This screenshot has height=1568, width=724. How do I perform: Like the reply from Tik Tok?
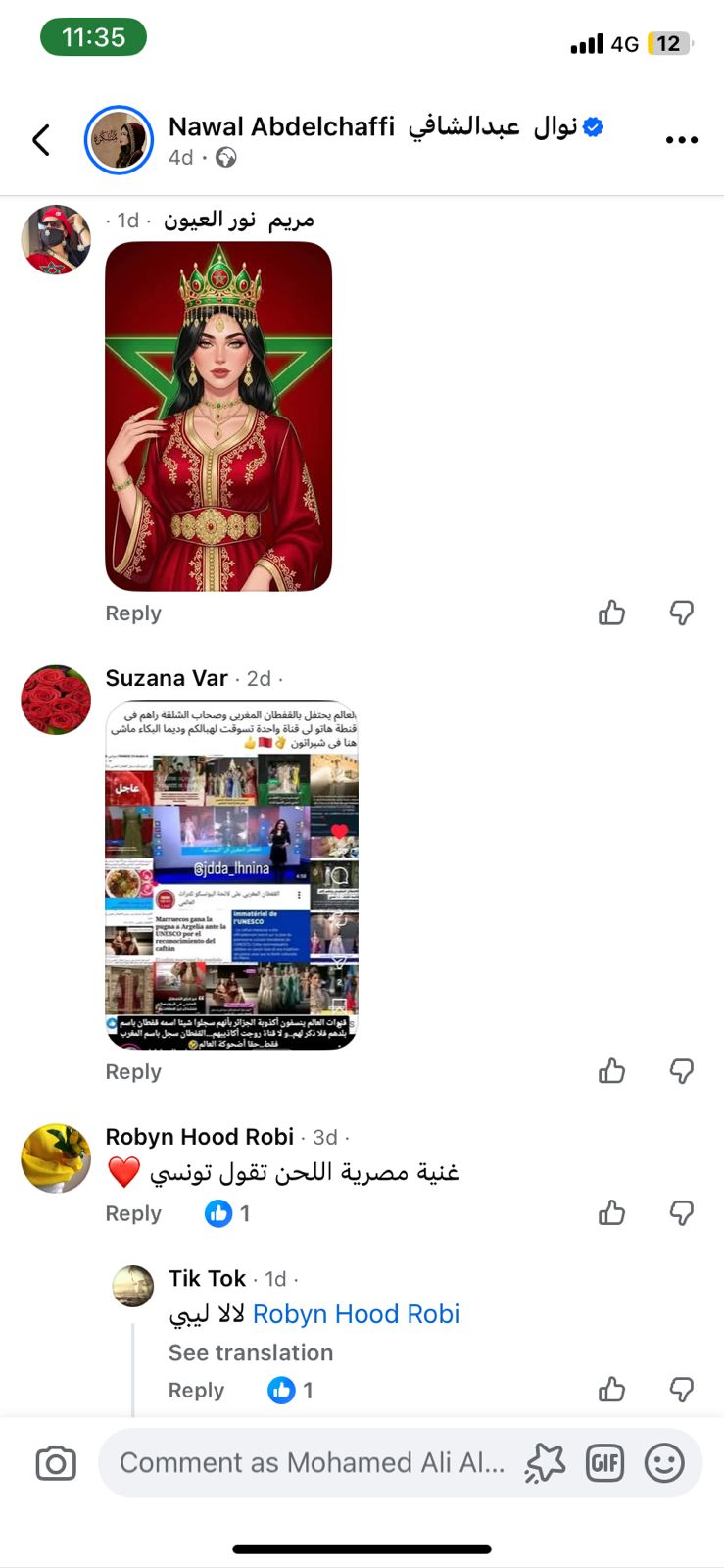611,1390
